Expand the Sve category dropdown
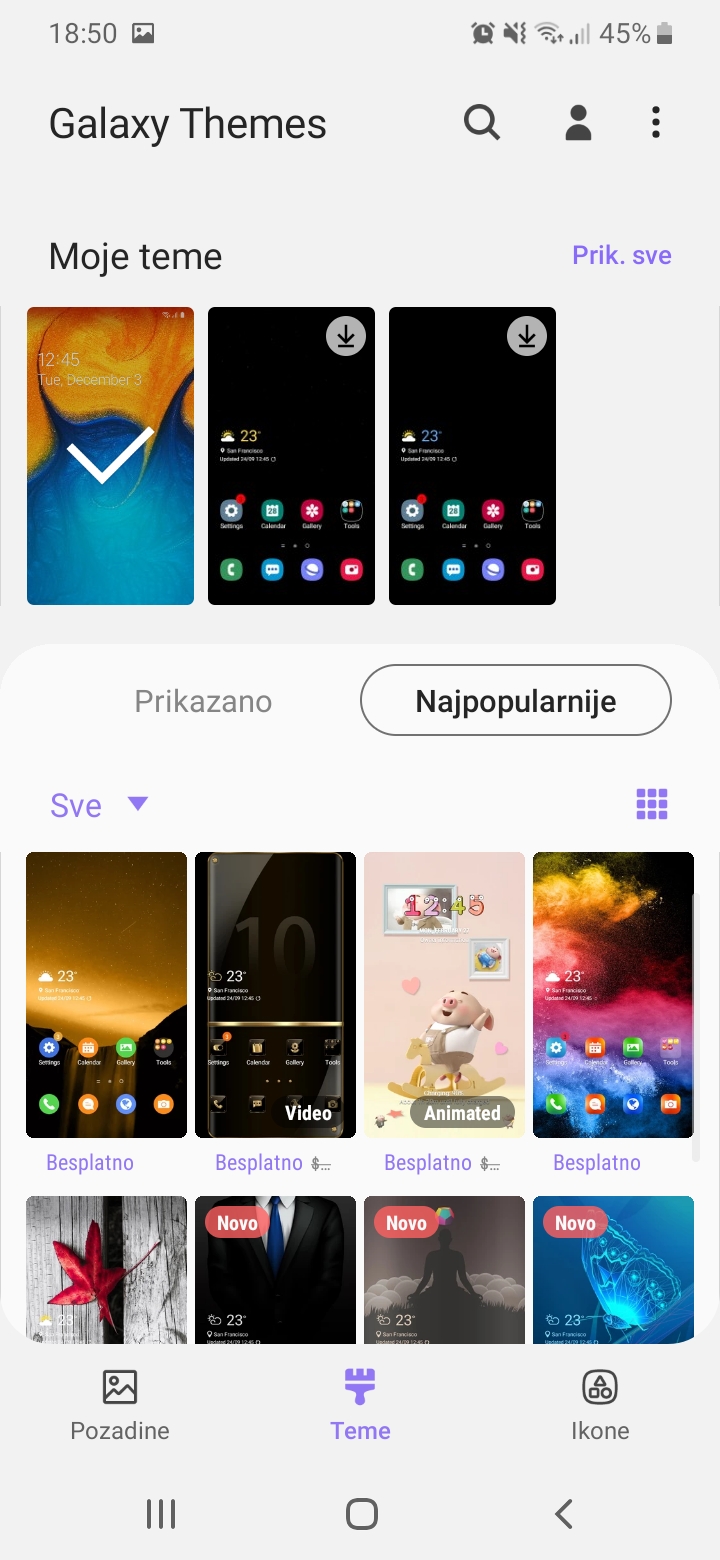 pos(99,805)
